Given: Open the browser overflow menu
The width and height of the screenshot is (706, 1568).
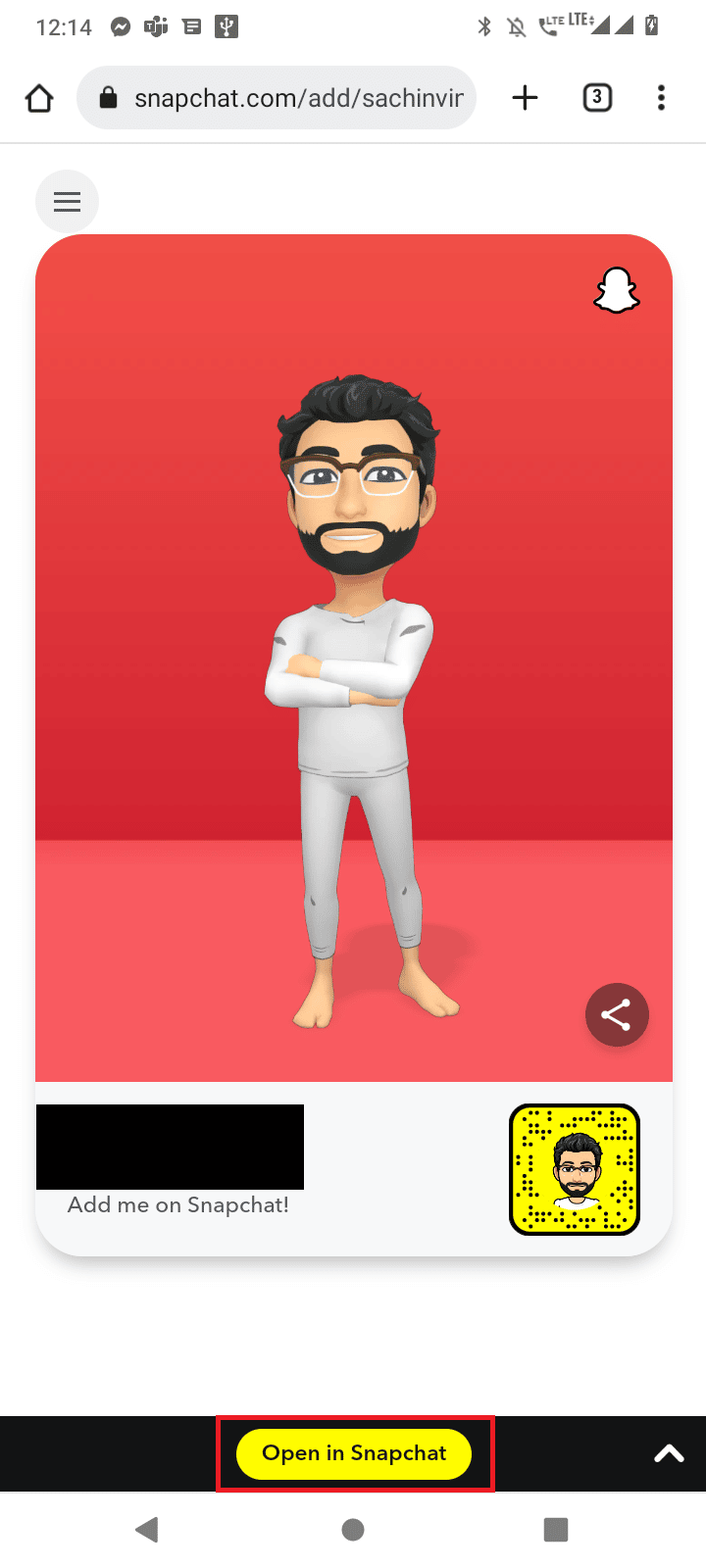Looking at the screenshot, I should click(662, 98).
